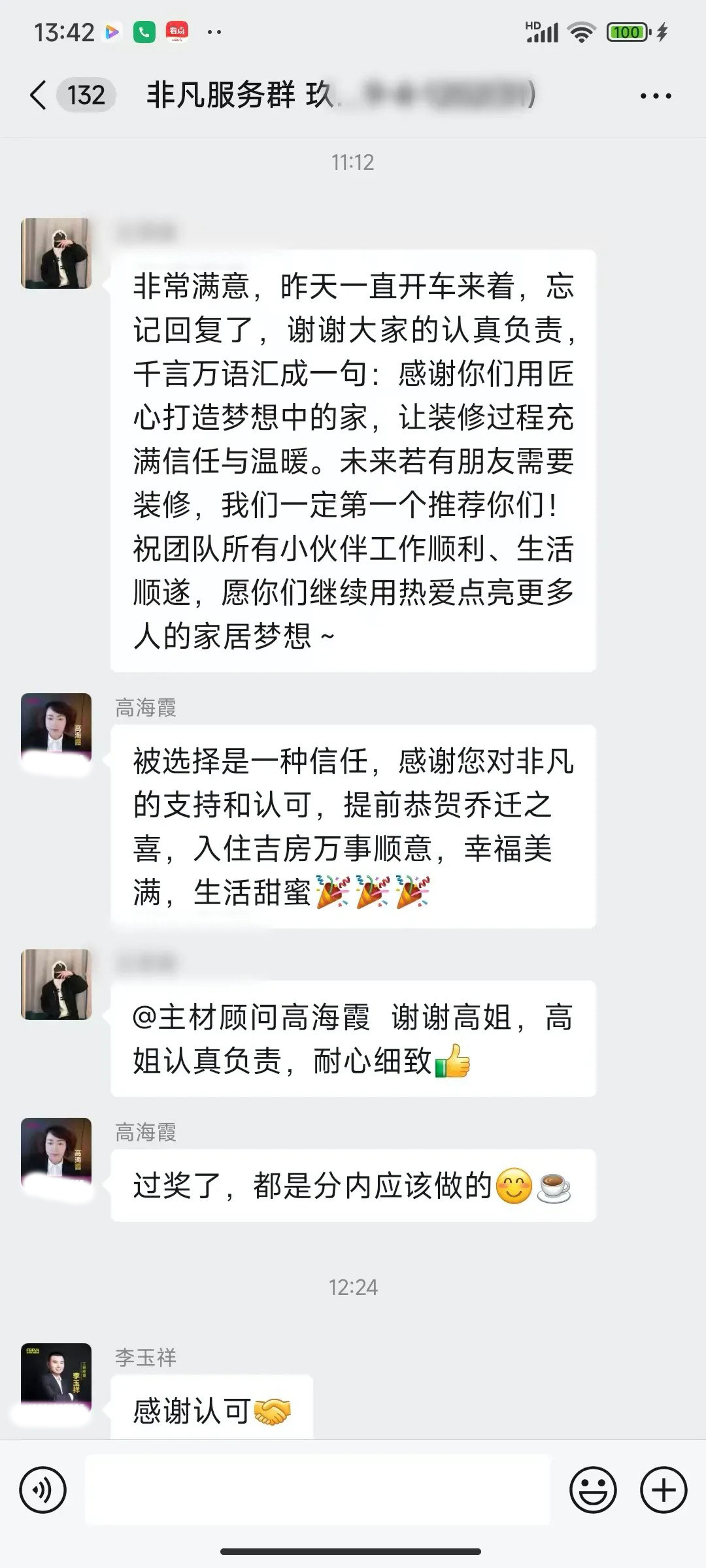The height and width of the screenshot is (1568, 706).
Task: Go back to the chat list
Action: pyautogui.click(x=39, y=95)
